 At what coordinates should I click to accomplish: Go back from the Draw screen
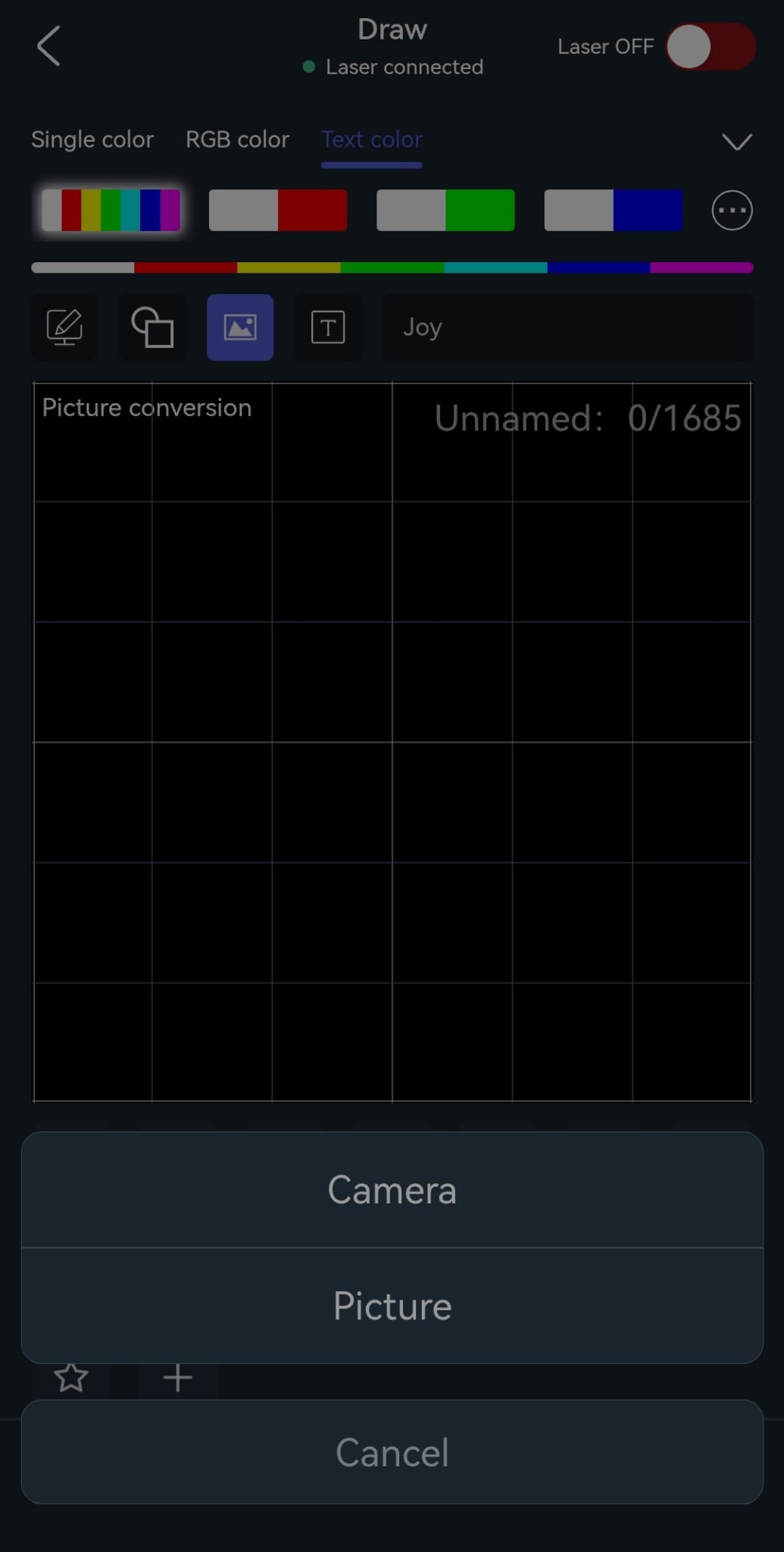pos(48,46)
